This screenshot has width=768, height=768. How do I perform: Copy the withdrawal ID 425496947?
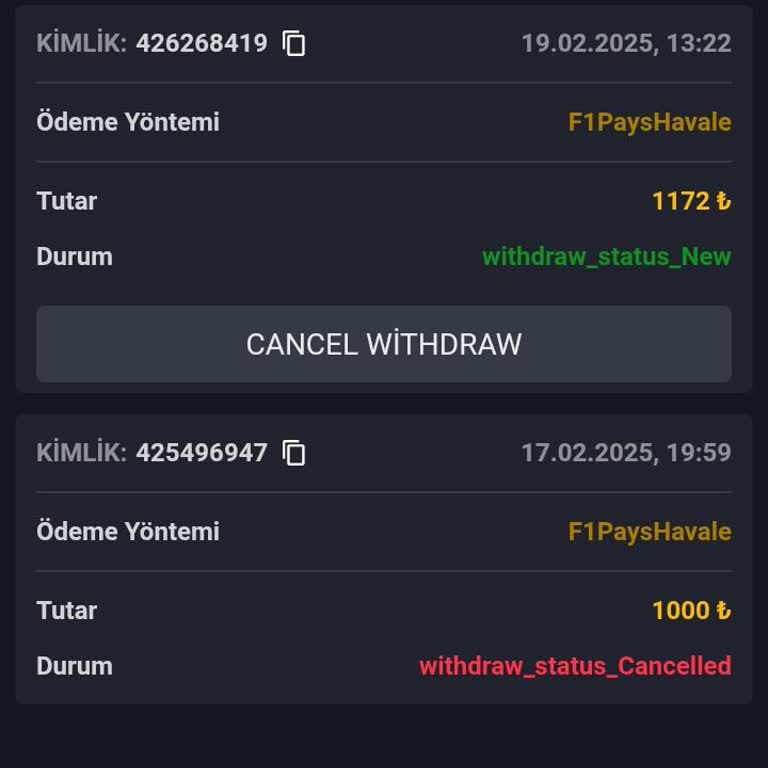294,453
